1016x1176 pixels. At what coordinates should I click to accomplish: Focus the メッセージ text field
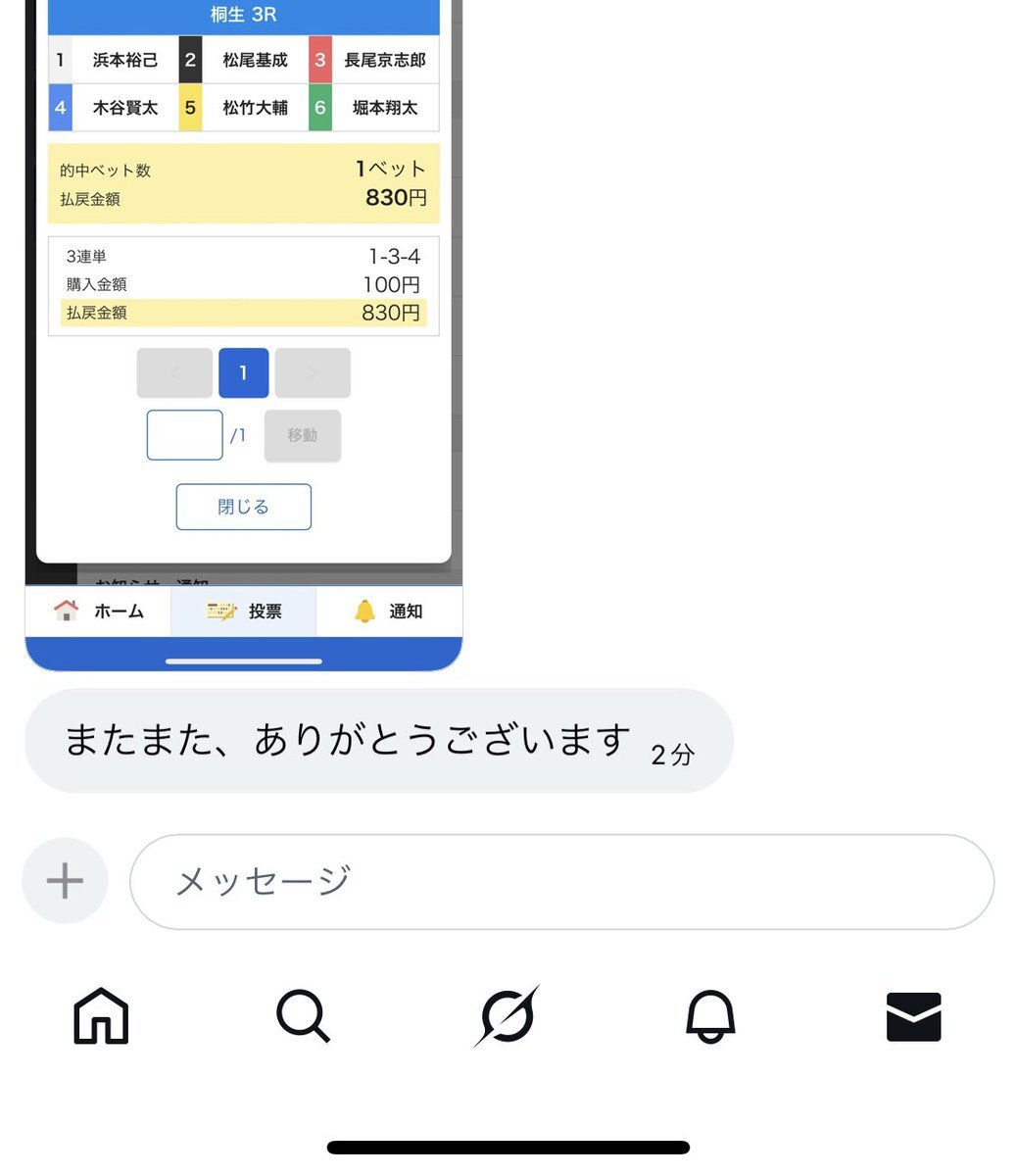(x=561, y=882)
